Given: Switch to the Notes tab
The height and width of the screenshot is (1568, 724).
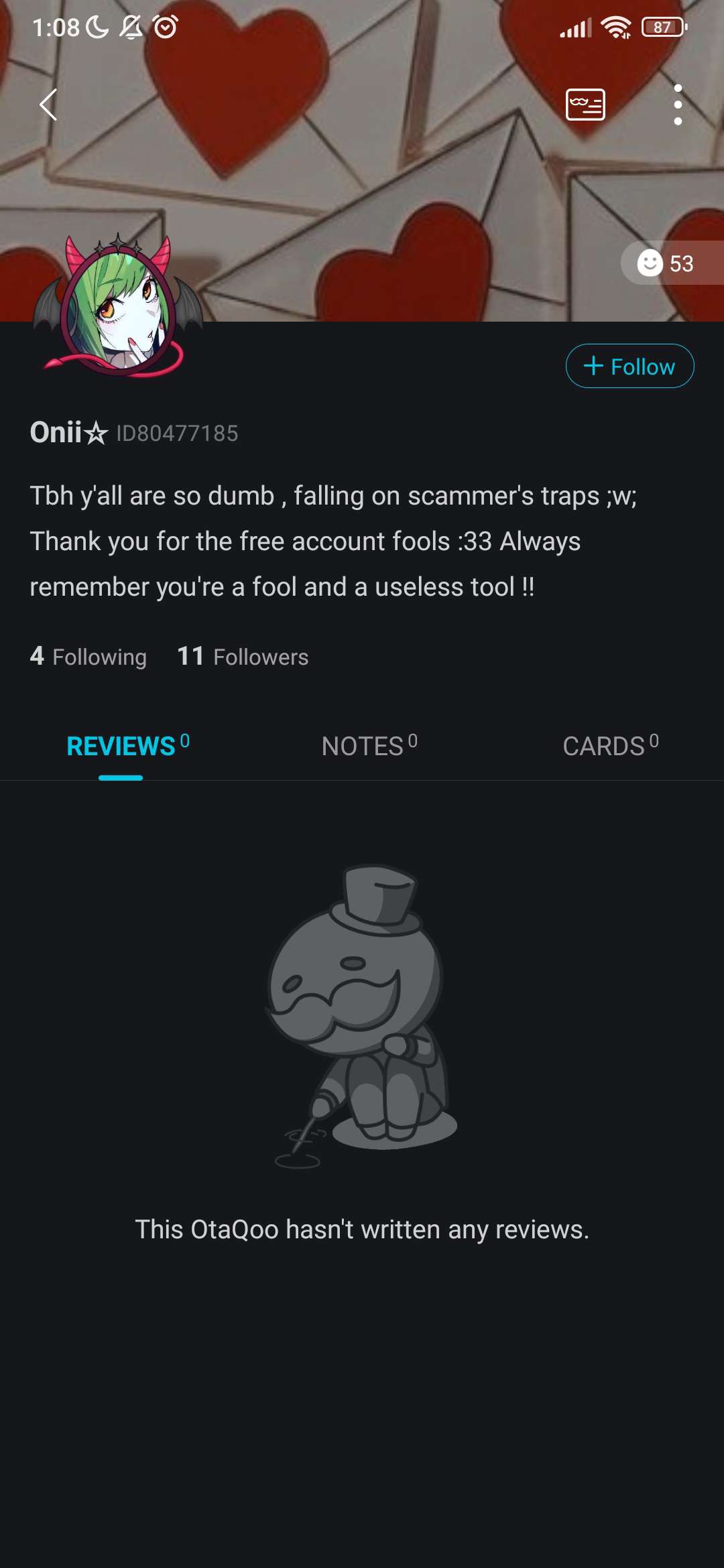Looking at the screenshot, I should (x=369, y=746).
